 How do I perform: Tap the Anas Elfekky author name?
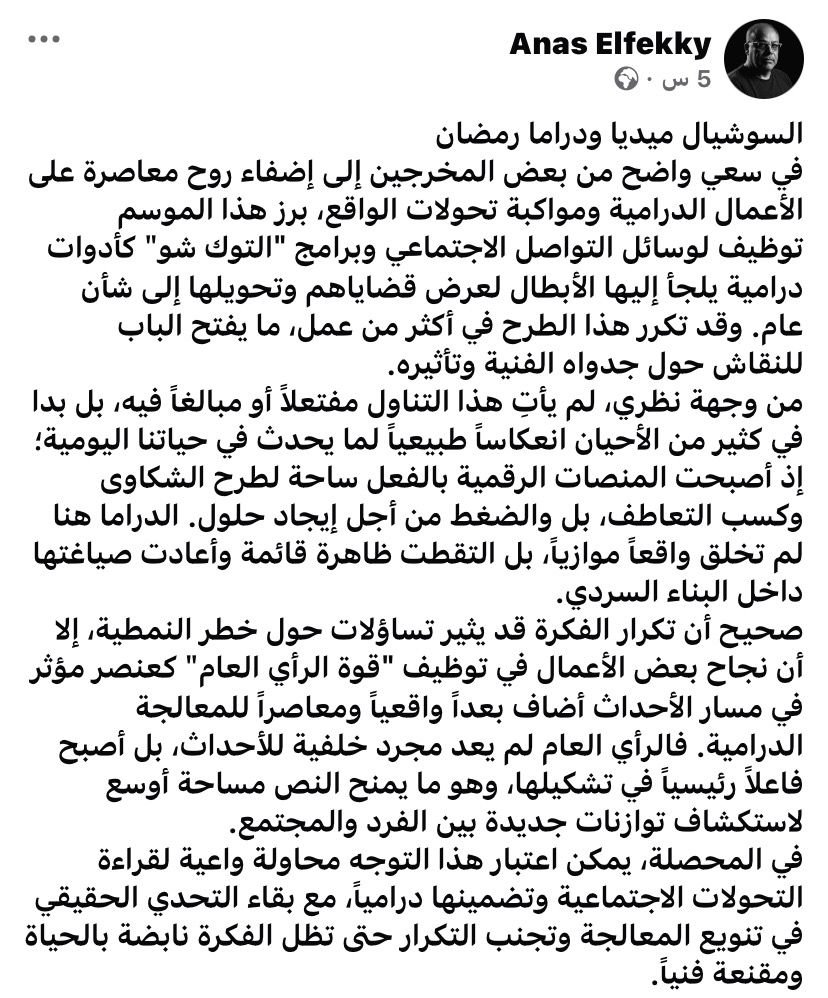tap(611, 44)
